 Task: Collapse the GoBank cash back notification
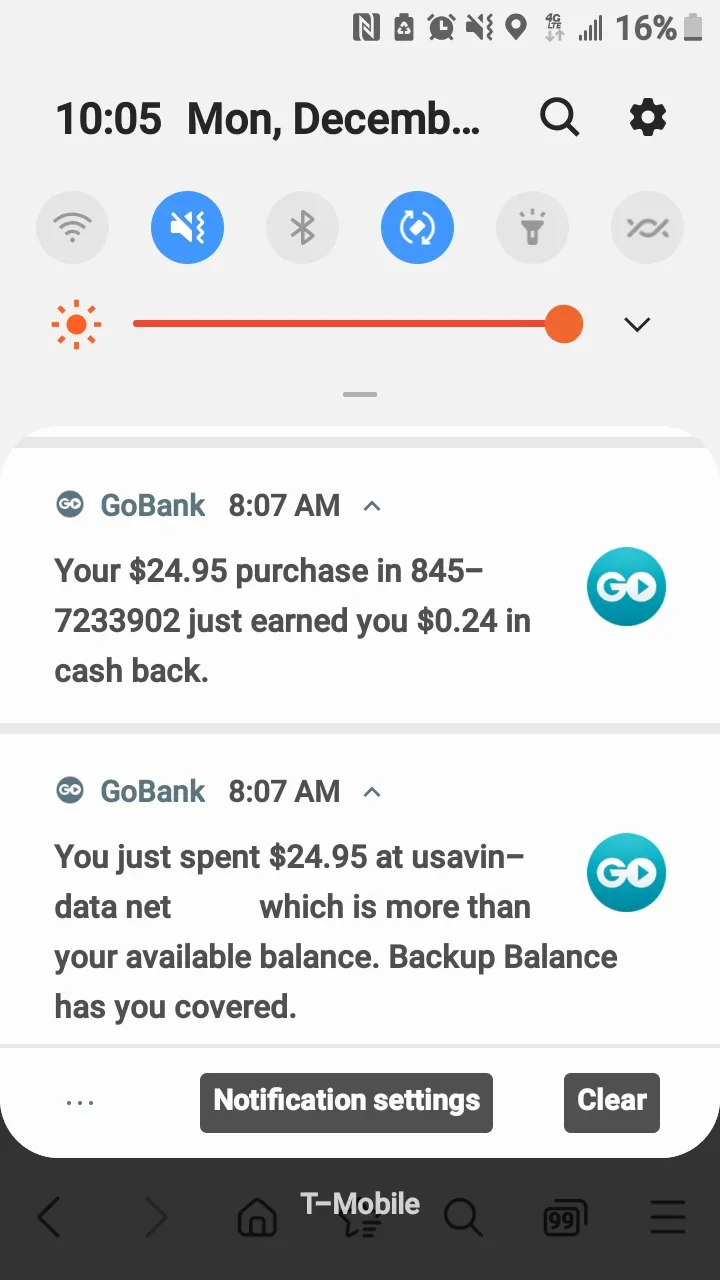click(x=372, y=506)
